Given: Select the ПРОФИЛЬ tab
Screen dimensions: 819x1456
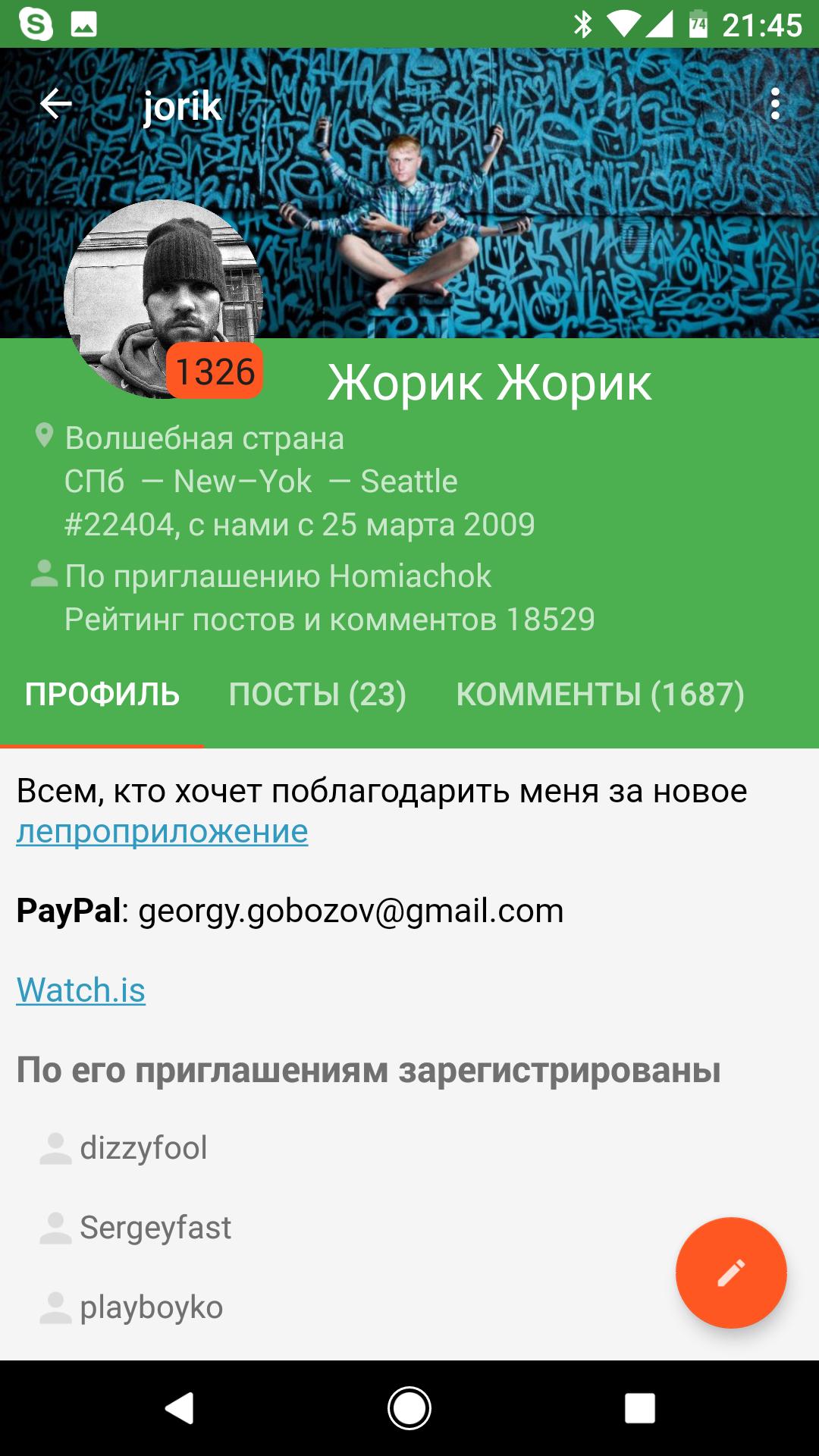Looking at the screenshot, I should pyautogui.click(x=102, y=694).
